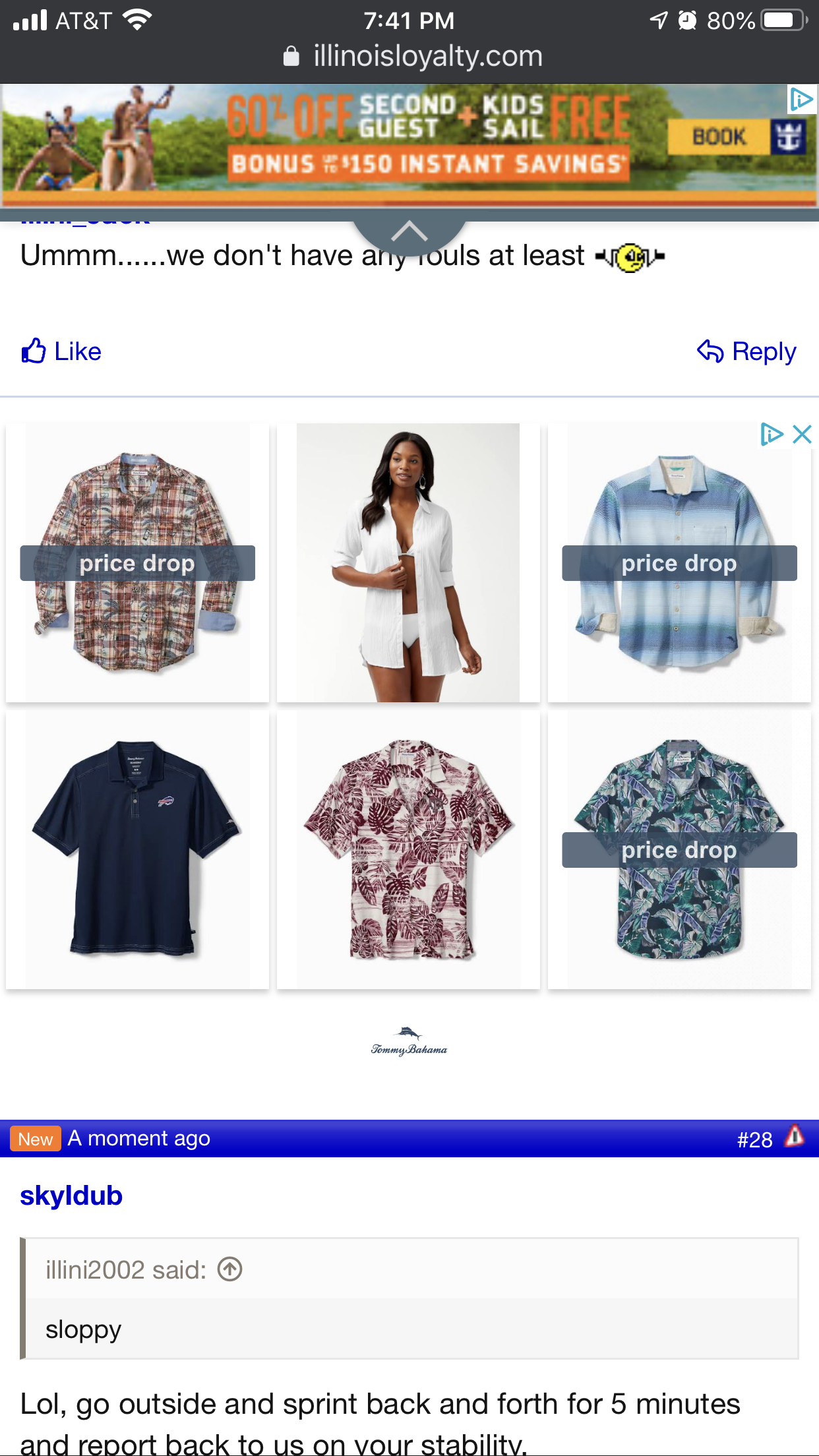Open the illinoisloyalty.com address bar
819x1456 pixels.
pyautogui.click(x=427, y=56)
